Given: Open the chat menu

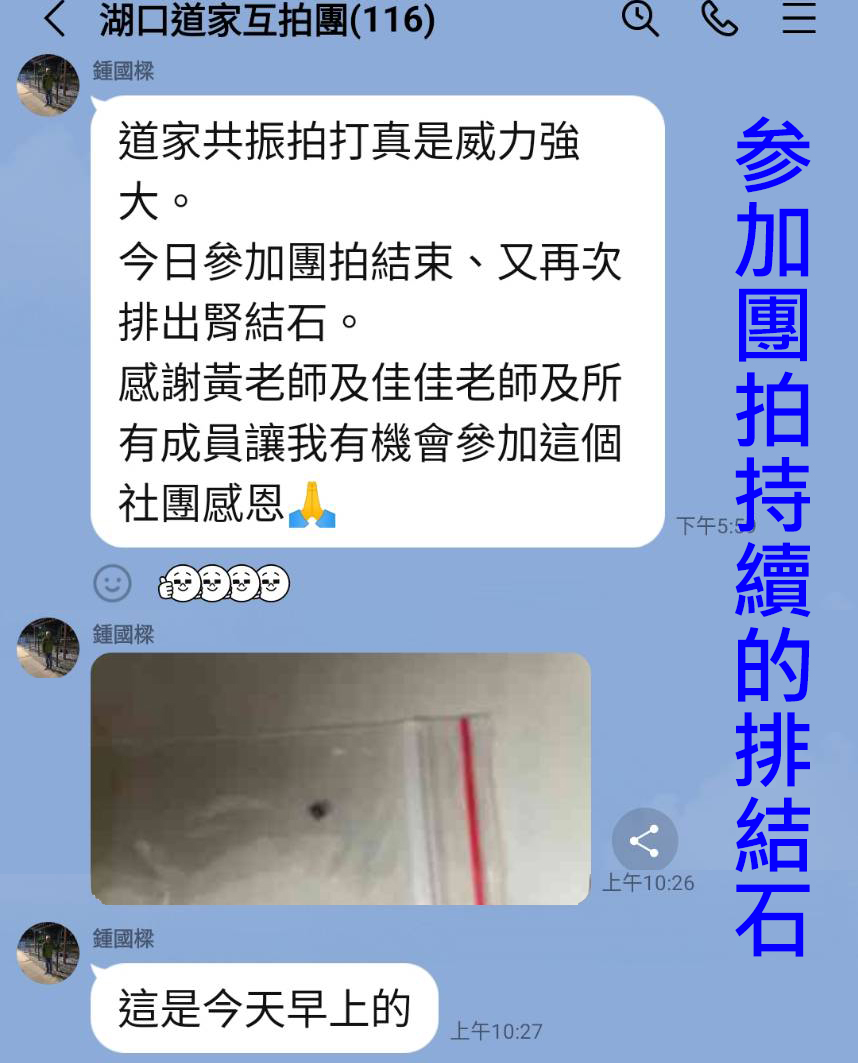Looking at the screenshot, I should (x=799, y=18).
